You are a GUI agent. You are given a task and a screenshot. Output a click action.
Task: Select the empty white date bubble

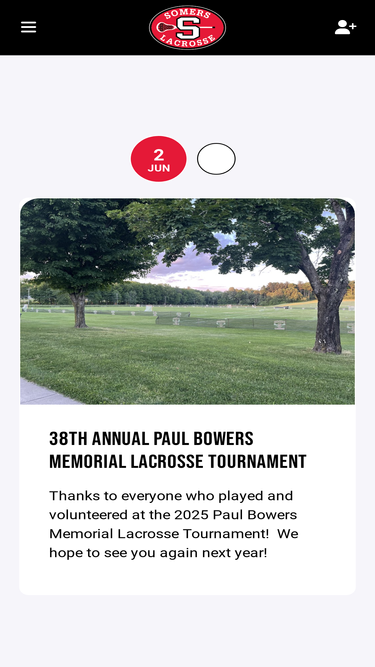[216, 159]
